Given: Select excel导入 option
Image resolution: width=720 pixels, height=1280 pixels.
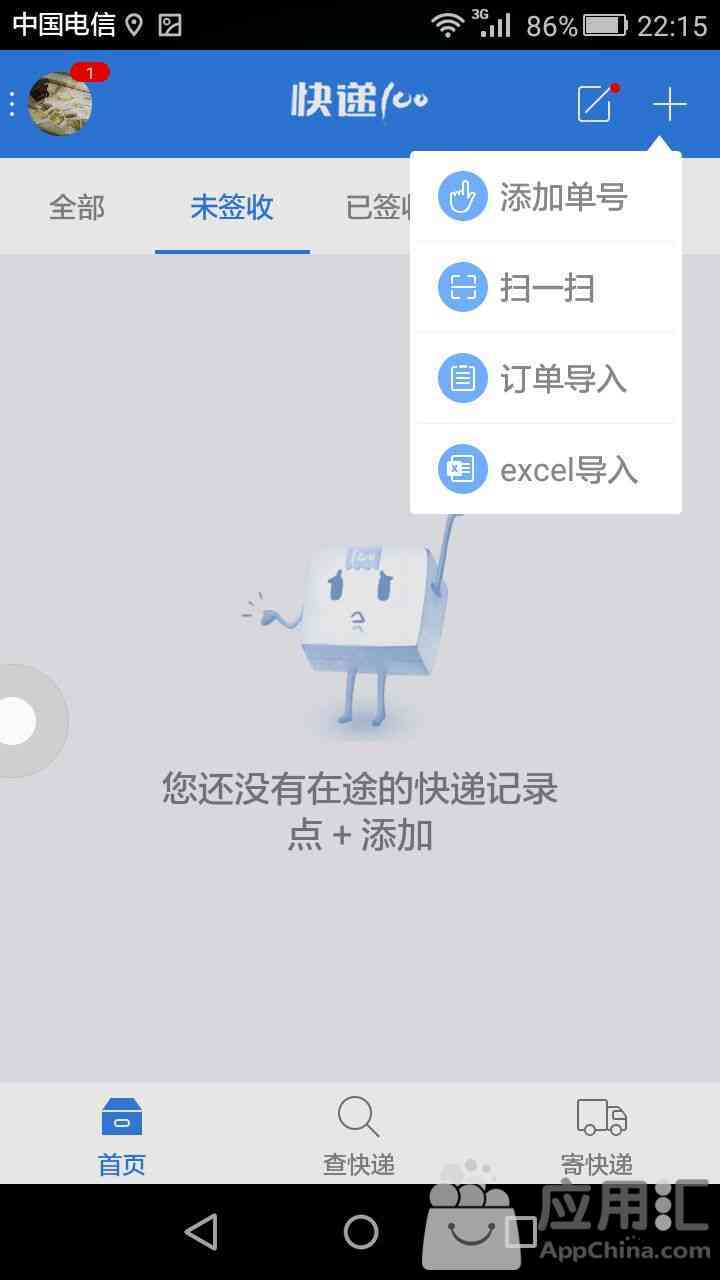Looking at the screenshot, I should [x=546, y=470].
